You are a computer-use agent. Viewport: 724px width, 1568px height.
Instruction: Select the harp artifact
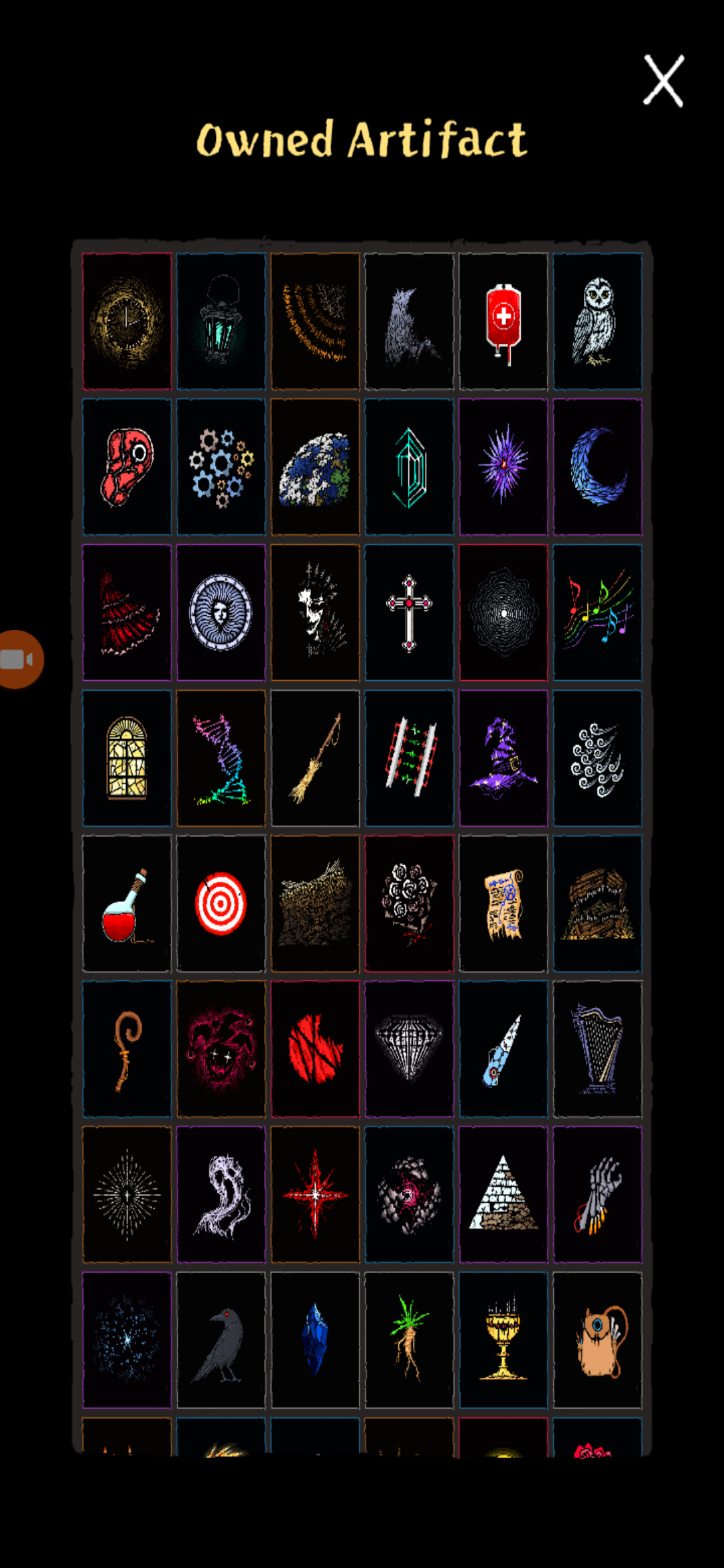coord(597,1049)
